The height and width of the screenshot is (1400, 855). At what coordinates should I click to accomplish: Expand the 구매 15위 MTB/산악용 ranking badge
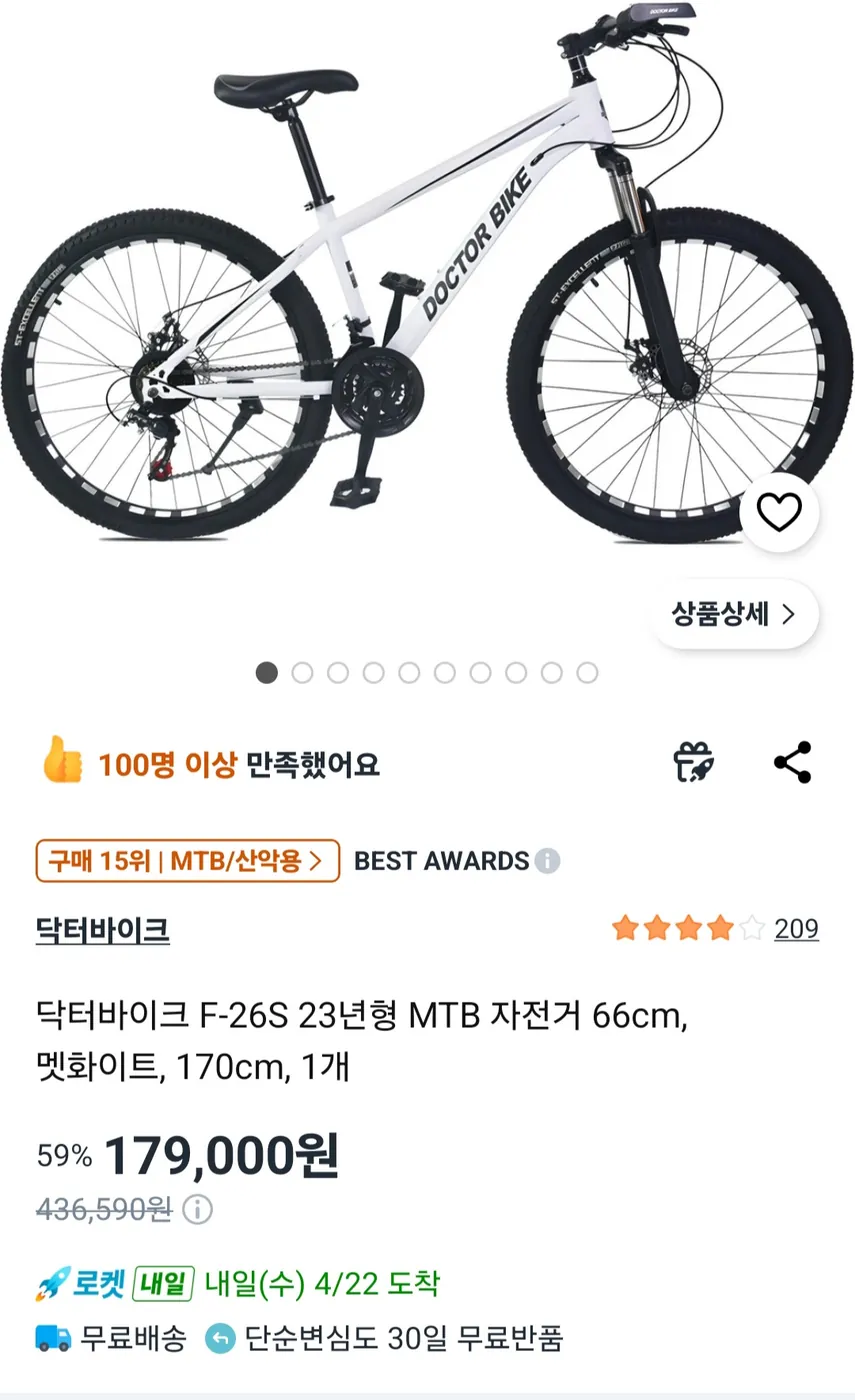click(x=188, y=861)
